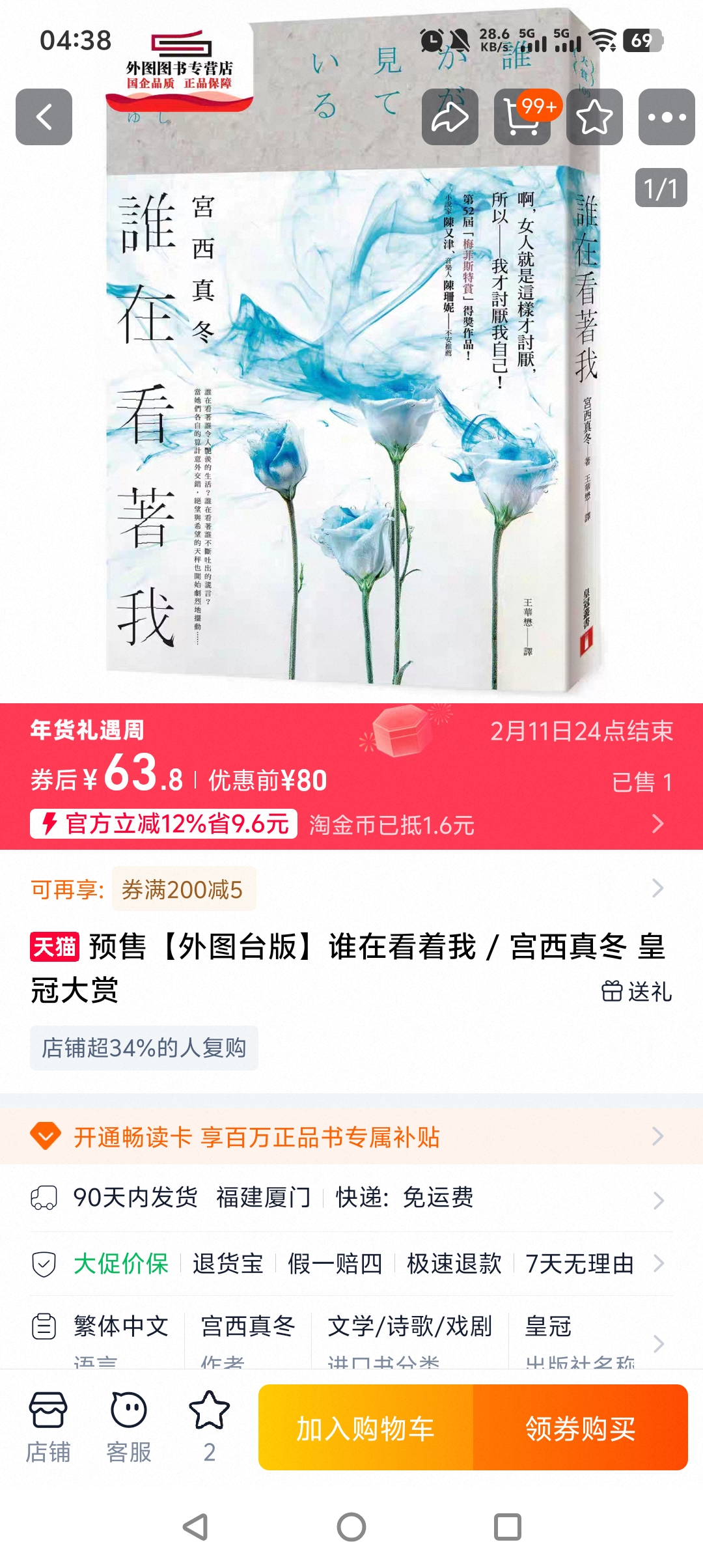Claim the 200 minus 5 coupon
Screen dimensions: 703x1568
[x=183, y=889]
